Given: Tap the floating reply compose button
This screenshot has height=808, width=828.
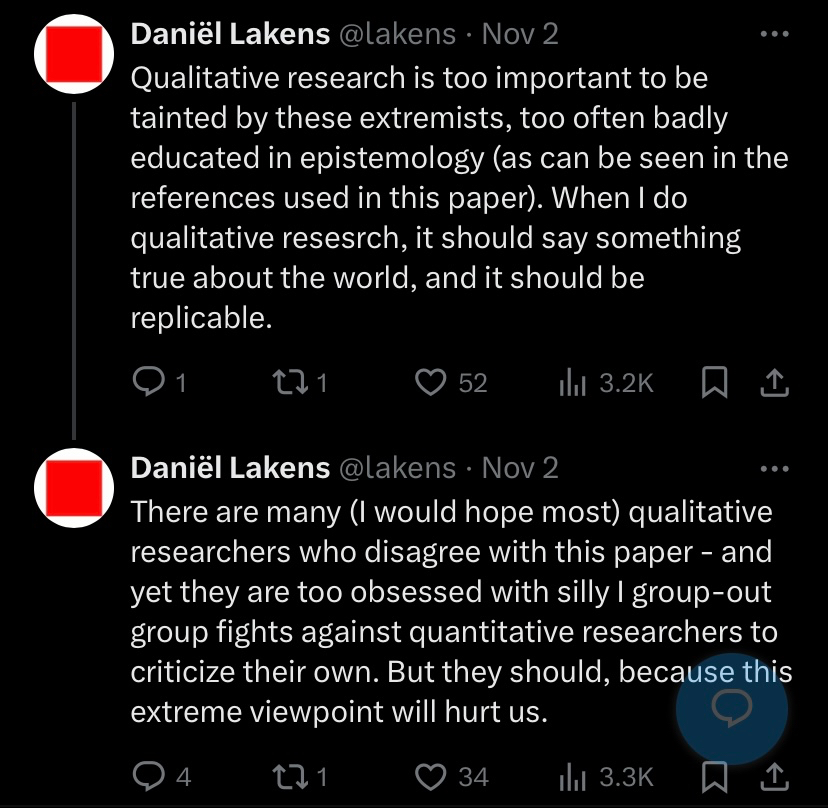Looking at the screenshot, I should (x=731, y=709).
